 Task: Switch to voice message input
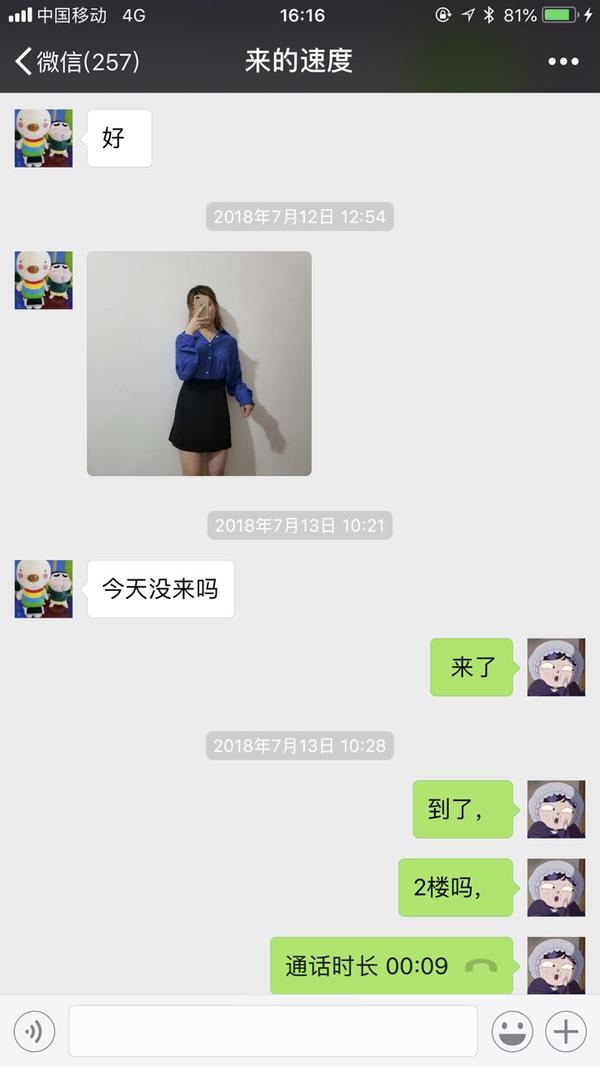(34, 1031)
